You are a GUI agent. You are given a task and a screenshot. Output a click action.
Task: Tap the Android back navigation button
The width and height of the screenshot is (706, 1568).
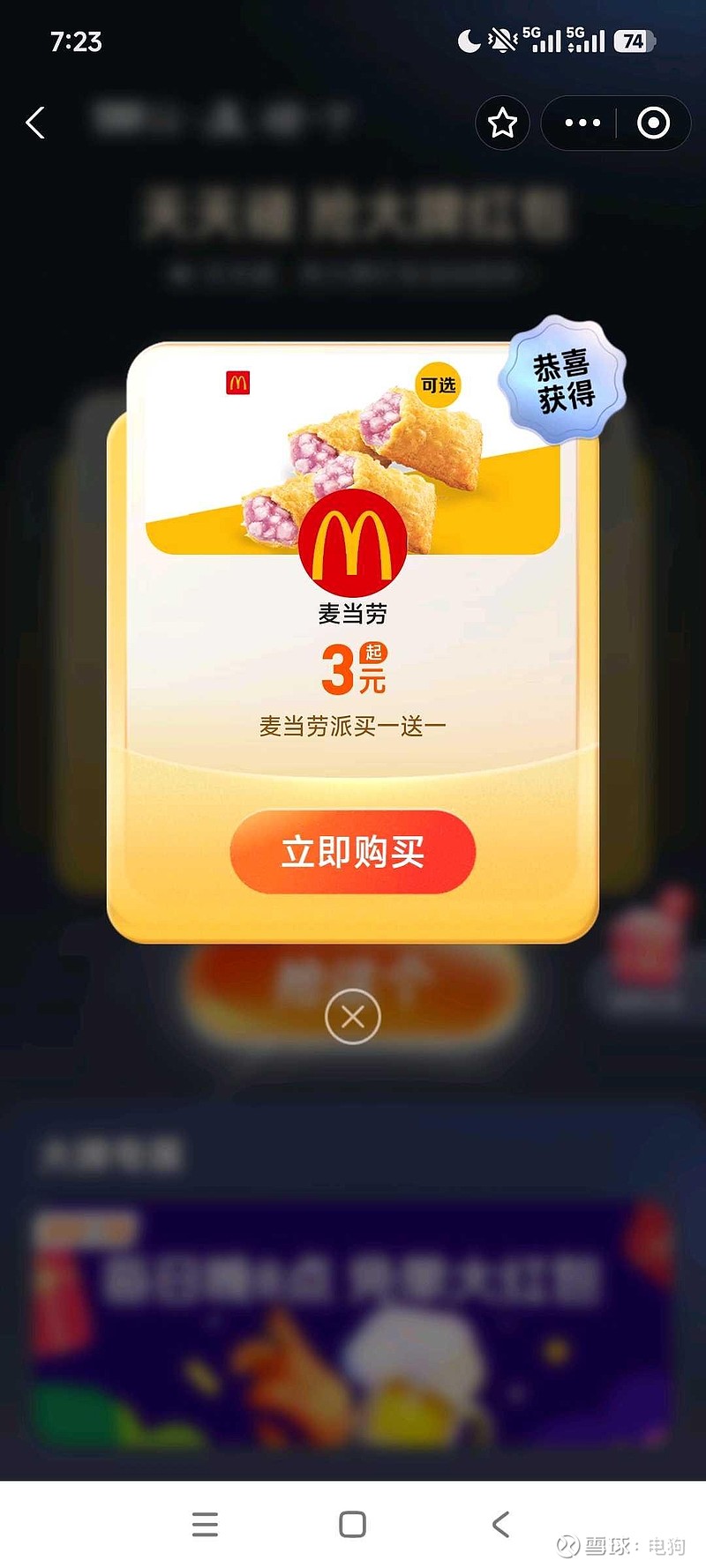pos(499,1524)
